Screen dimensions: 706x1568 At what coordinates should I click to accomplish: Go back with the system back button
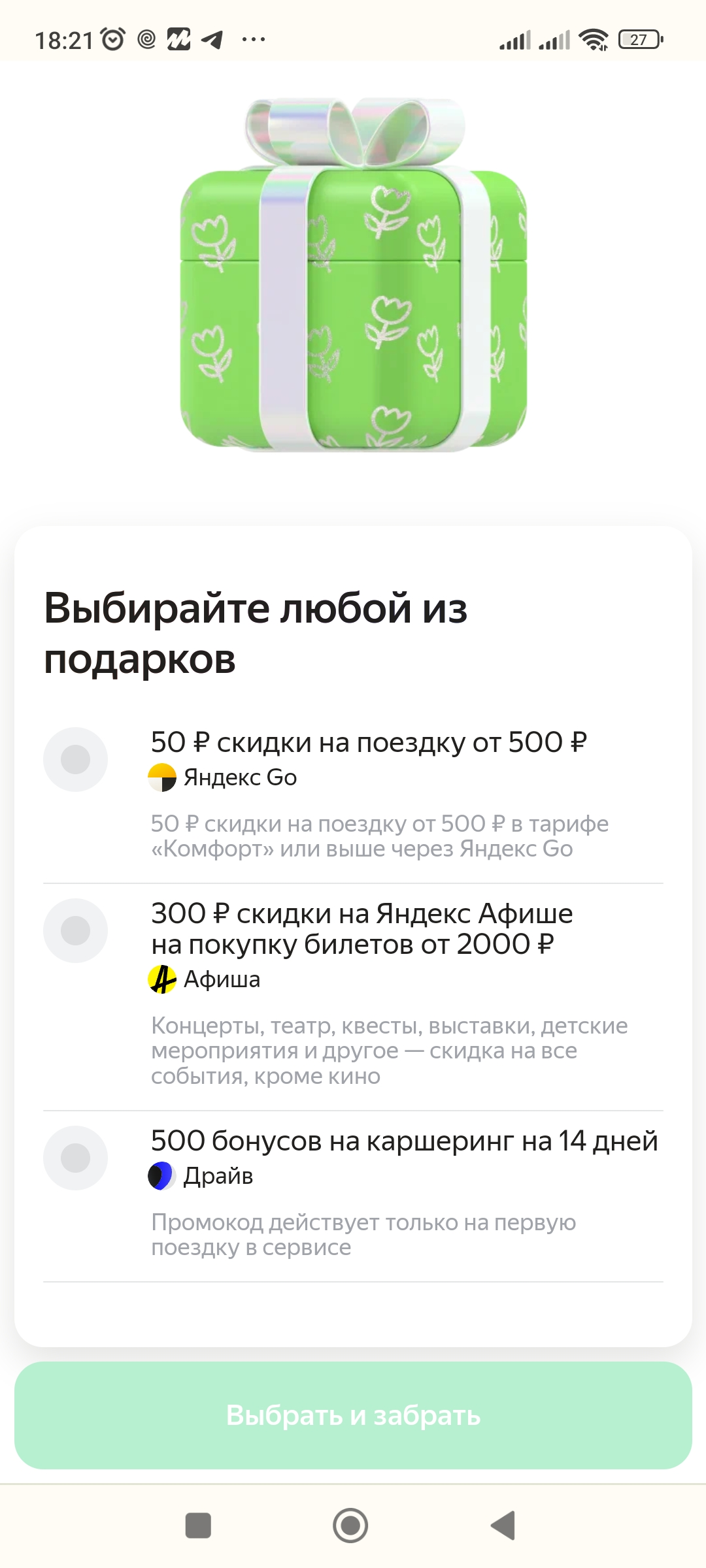pyautogui.click(x=503, y=1526)
